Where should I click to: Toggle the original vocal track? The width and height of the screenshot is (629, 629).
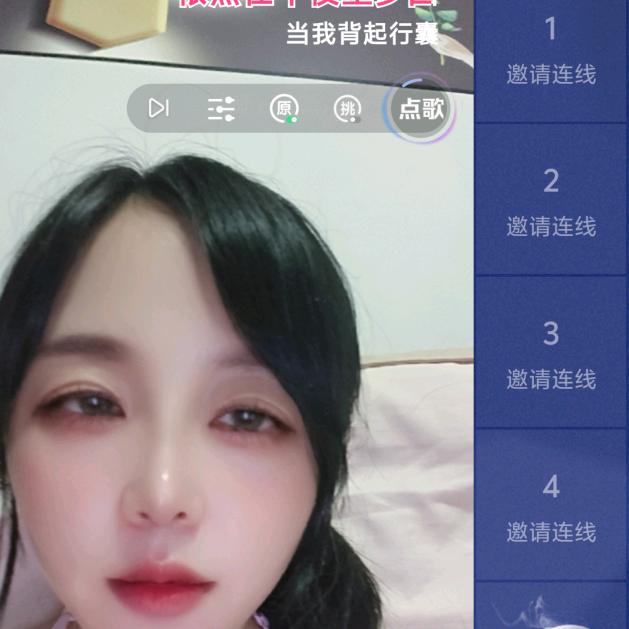pyautogui.click(x=284, y=109)
